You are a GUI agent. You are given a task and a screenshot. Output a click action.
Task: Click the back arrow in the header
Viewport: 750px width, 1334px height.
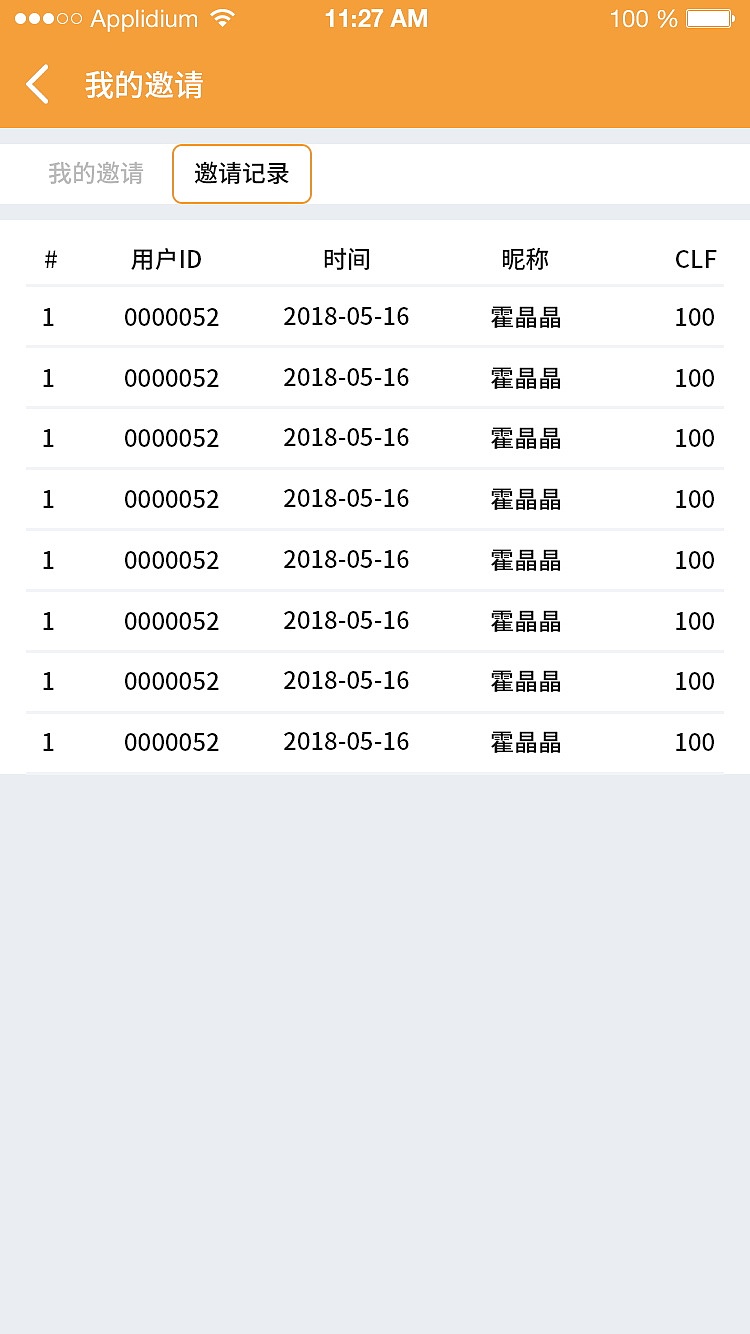(37, 84)
